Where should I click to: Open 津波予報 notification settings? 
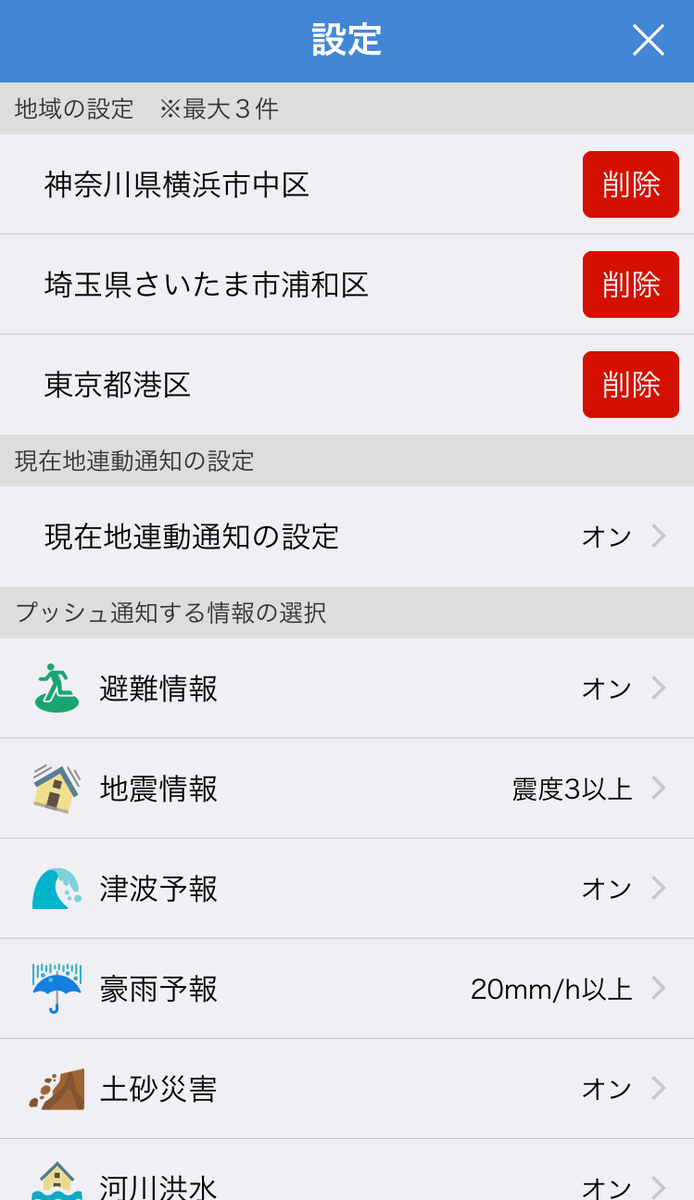[347, 889]
